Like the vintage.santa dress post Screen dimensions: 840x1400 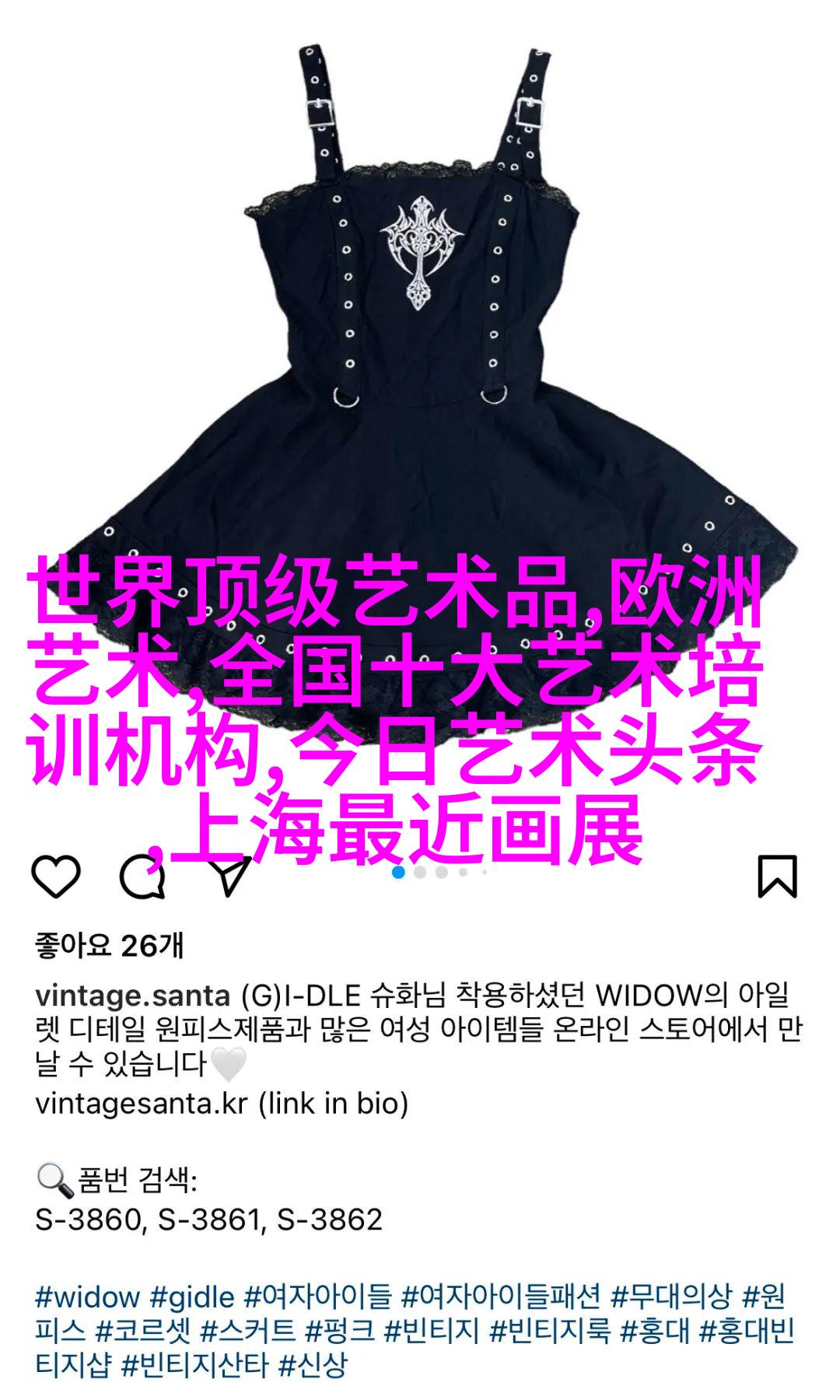click(56, 877)
